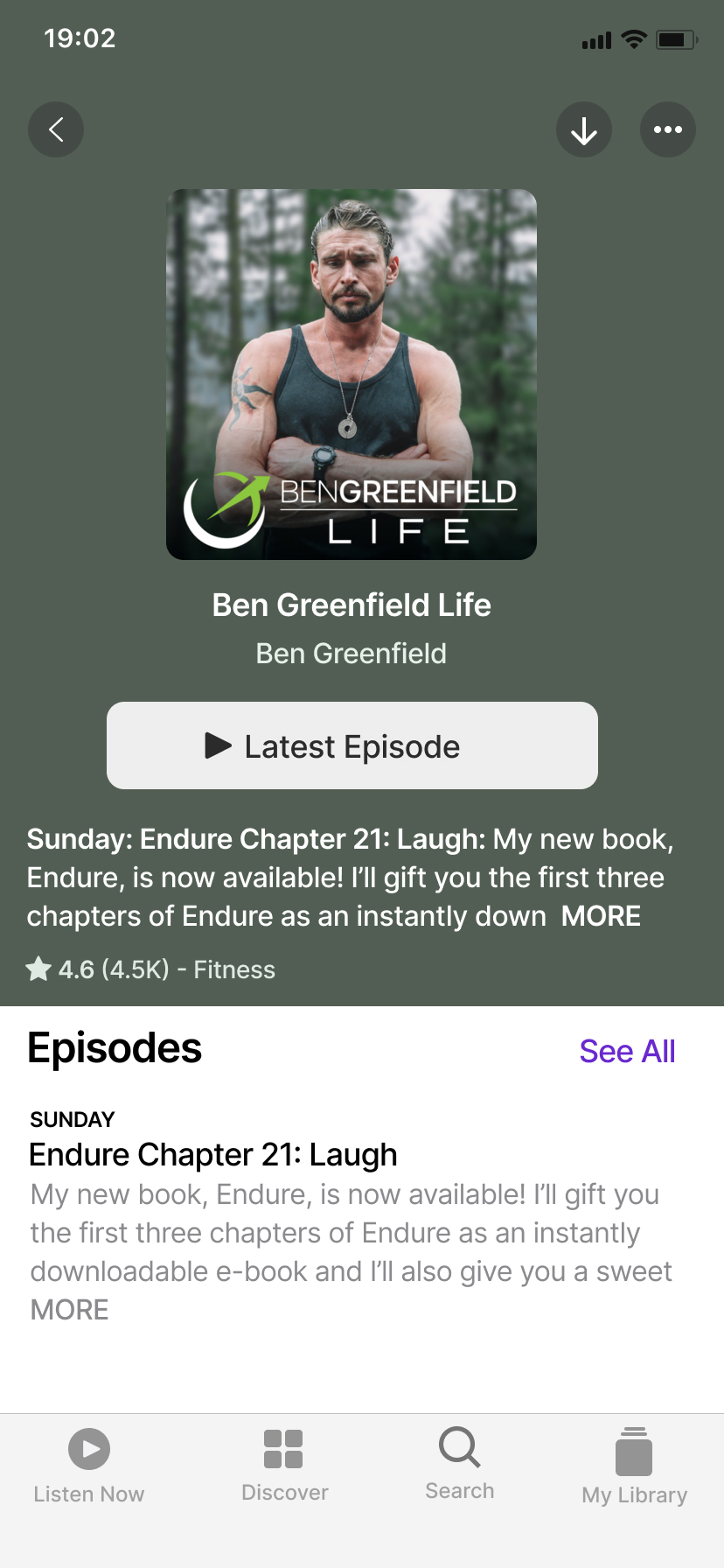This screenshot has height=1568, width=724.
Task: Play the Latest Episode
Action: click(x=352, y=745)
